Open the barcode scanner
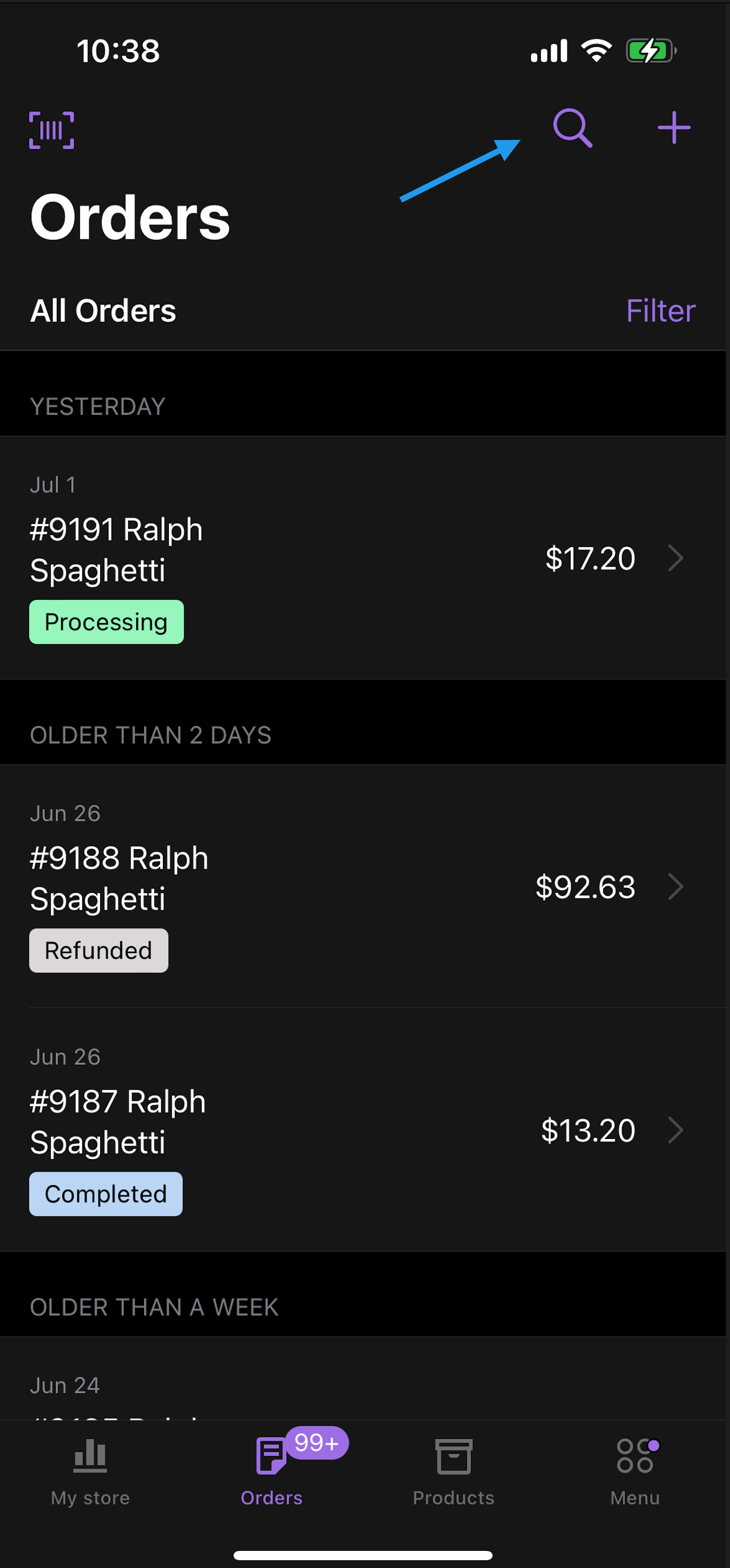Viewport: 730px width, 1568px height. pyautogui.click(x=52, y=130)
